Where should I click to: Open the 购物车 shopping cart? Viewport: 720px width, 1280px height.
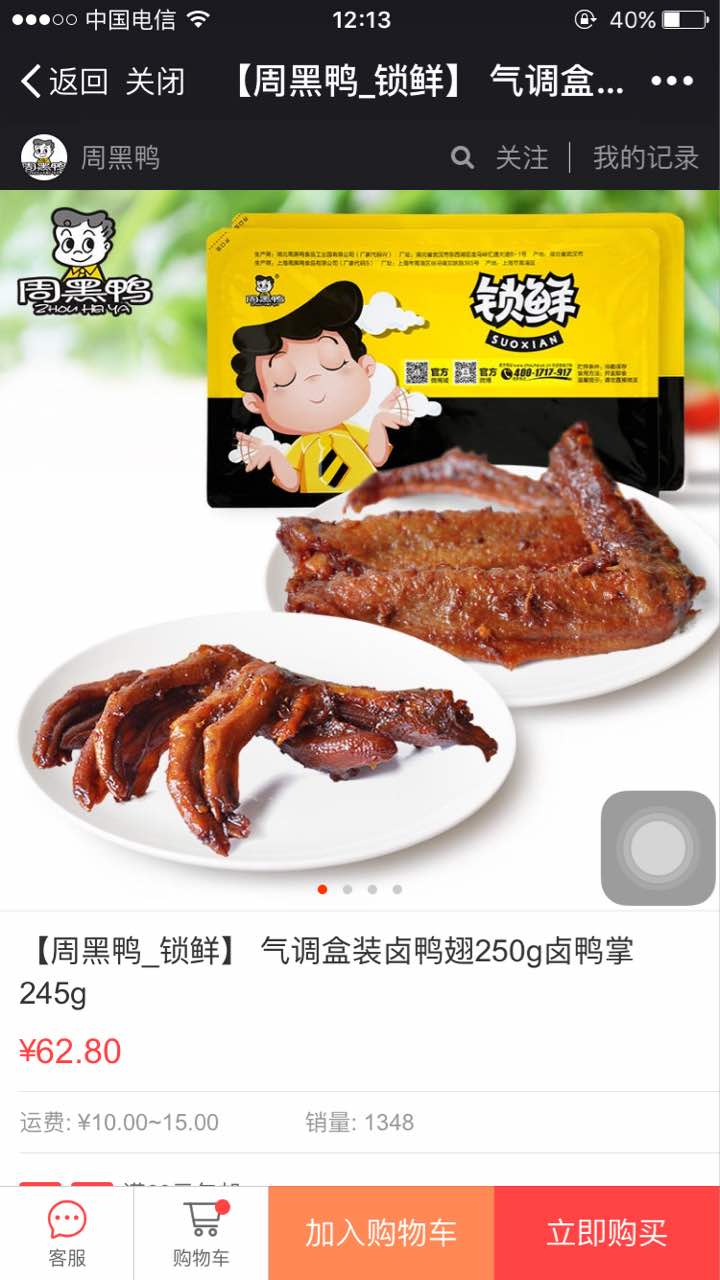[x=201, y=1233]
